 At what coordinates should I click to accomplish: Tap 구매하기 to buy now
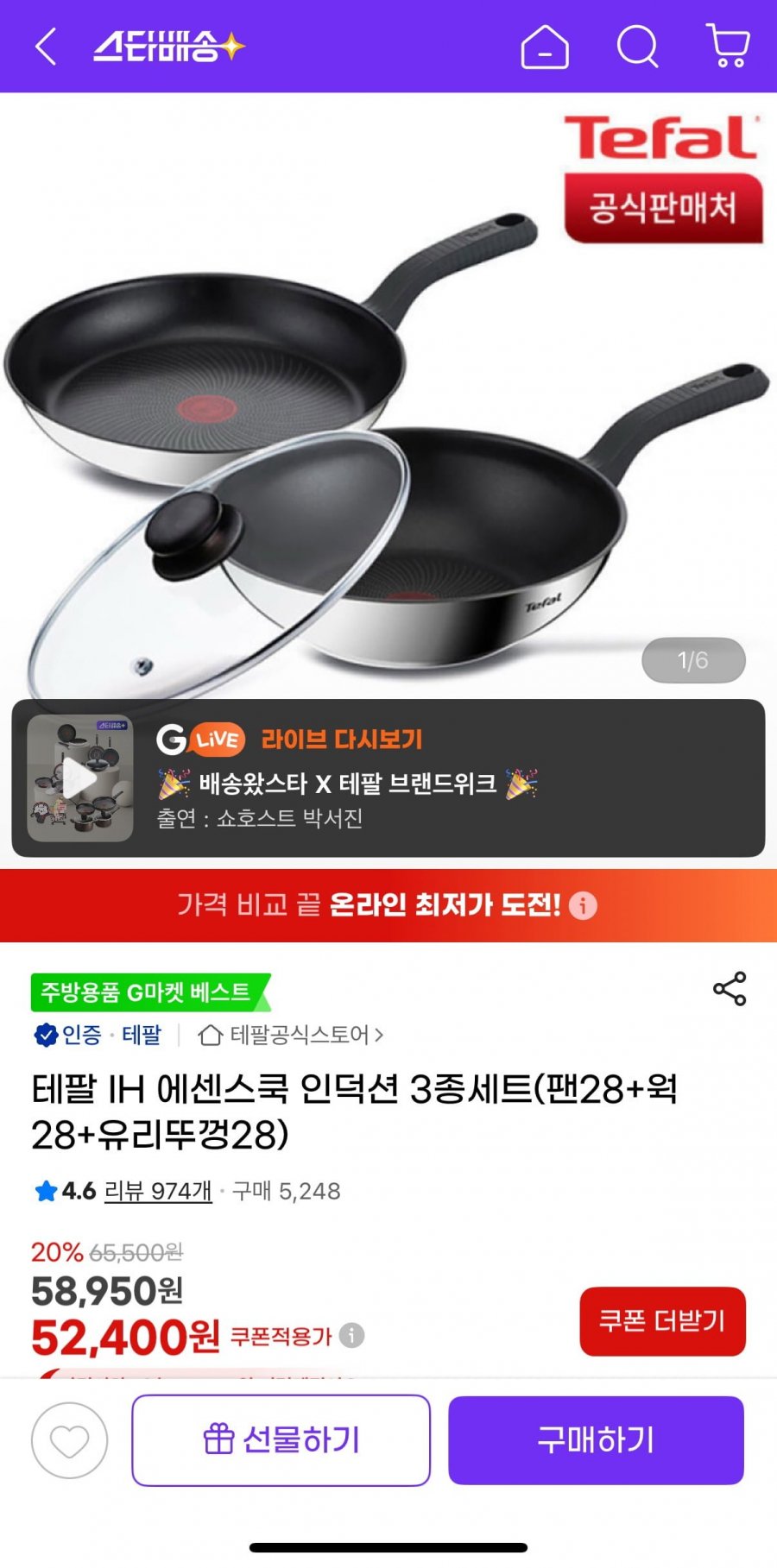click(596, 1440)
